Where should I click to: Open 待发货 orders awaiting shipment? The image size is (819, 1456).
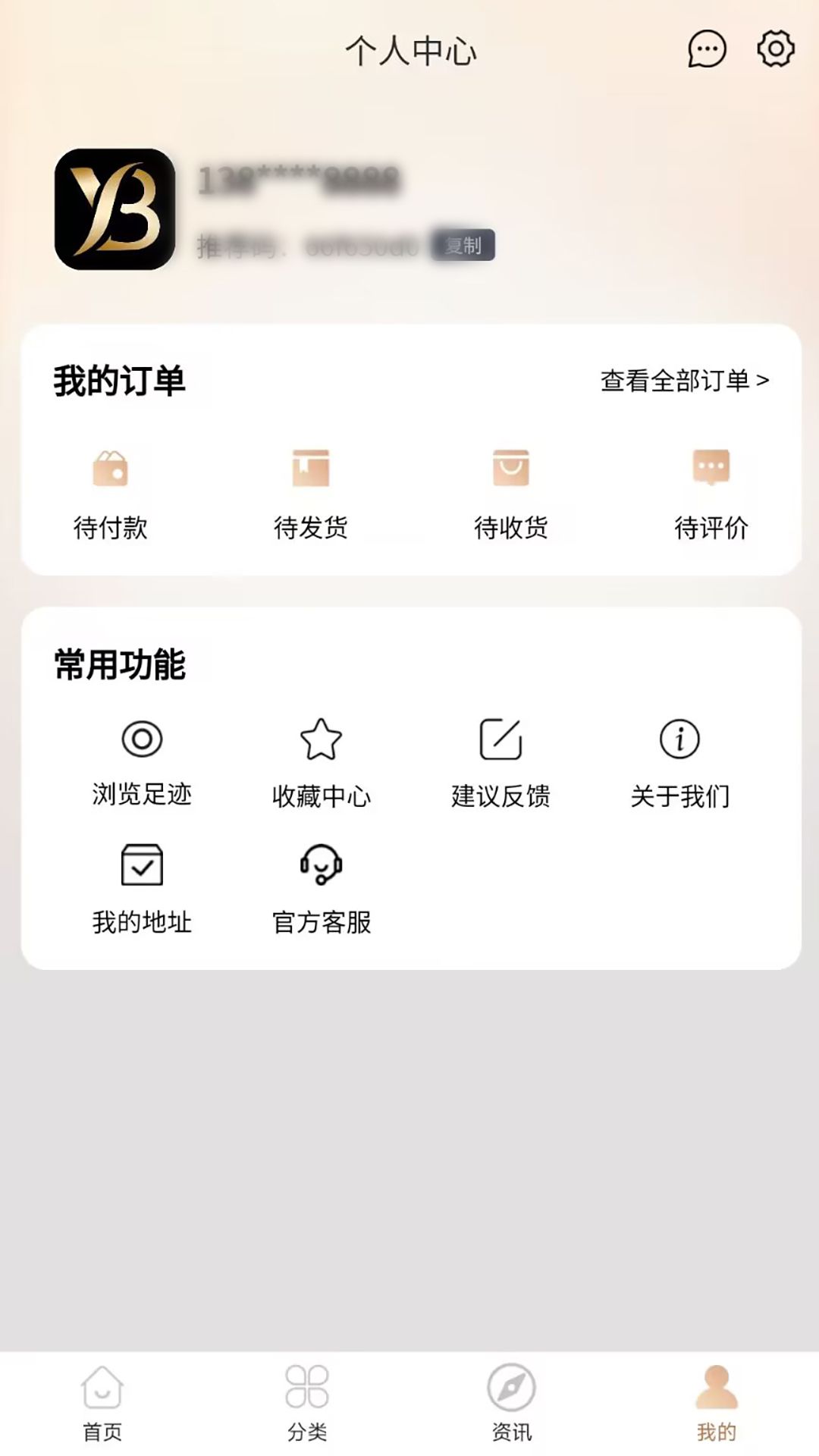pyautogui.click(x=311, y=491)
